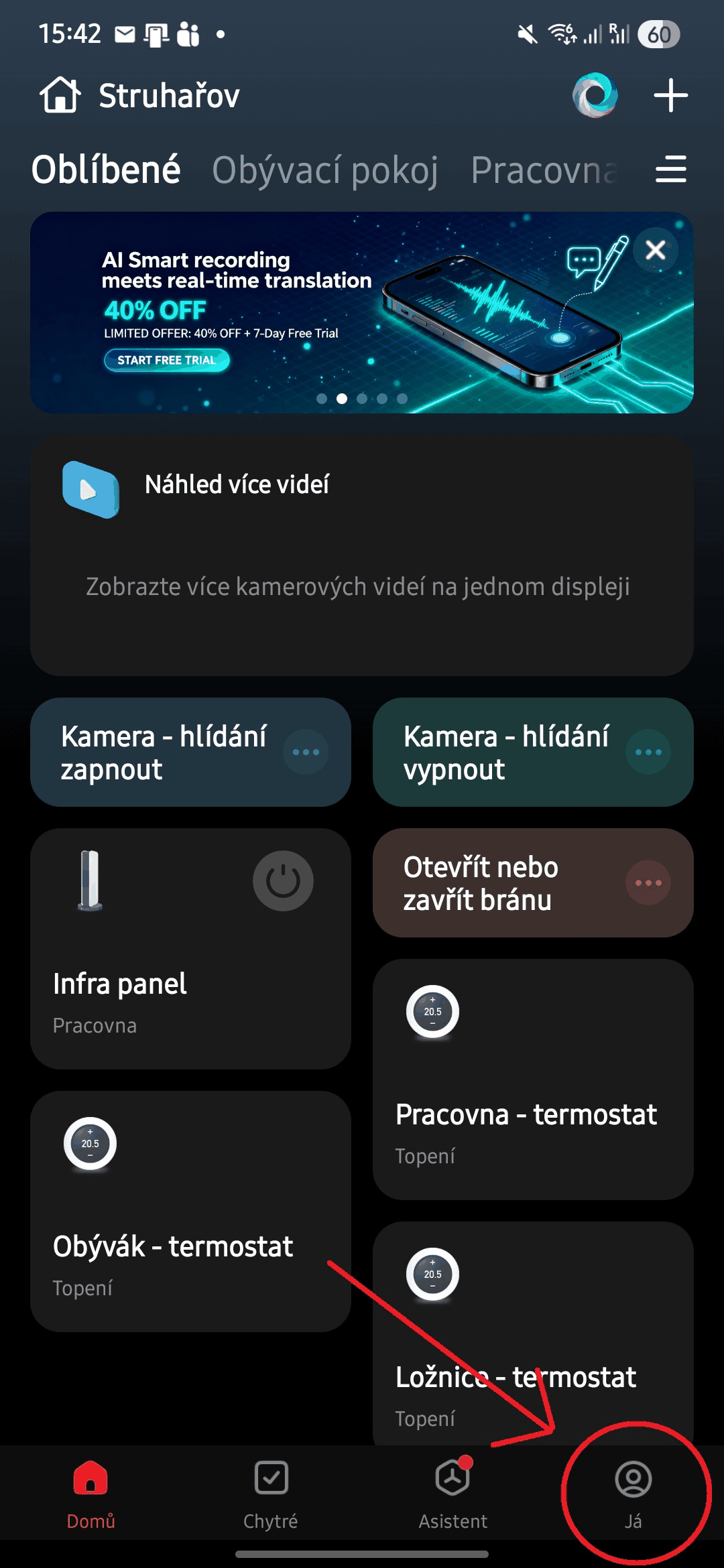Dismiss the AI Smart recording banner
The width and height of the screenshot is (724, 1568).
[655, 249]
